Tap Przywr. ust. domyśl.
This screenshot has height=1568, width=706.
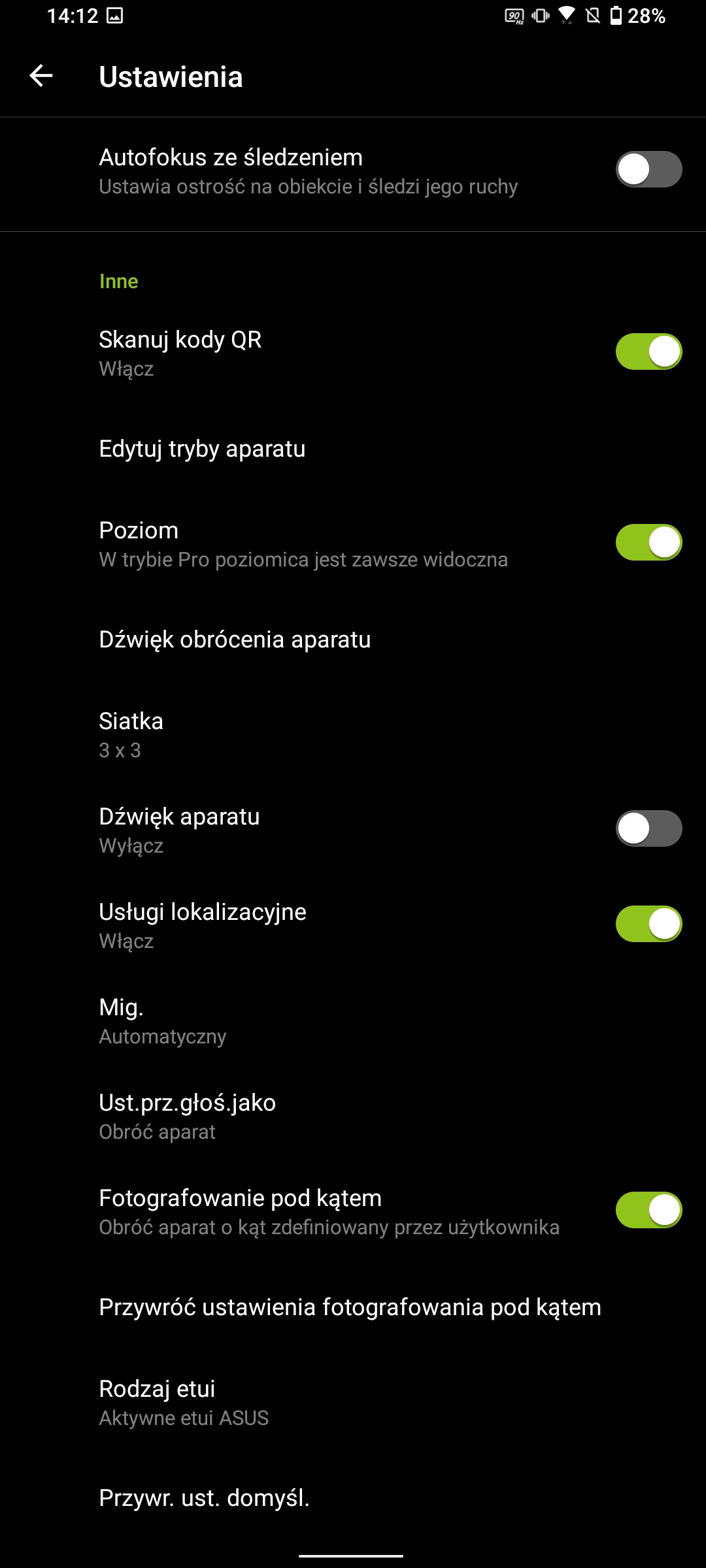204,1498
